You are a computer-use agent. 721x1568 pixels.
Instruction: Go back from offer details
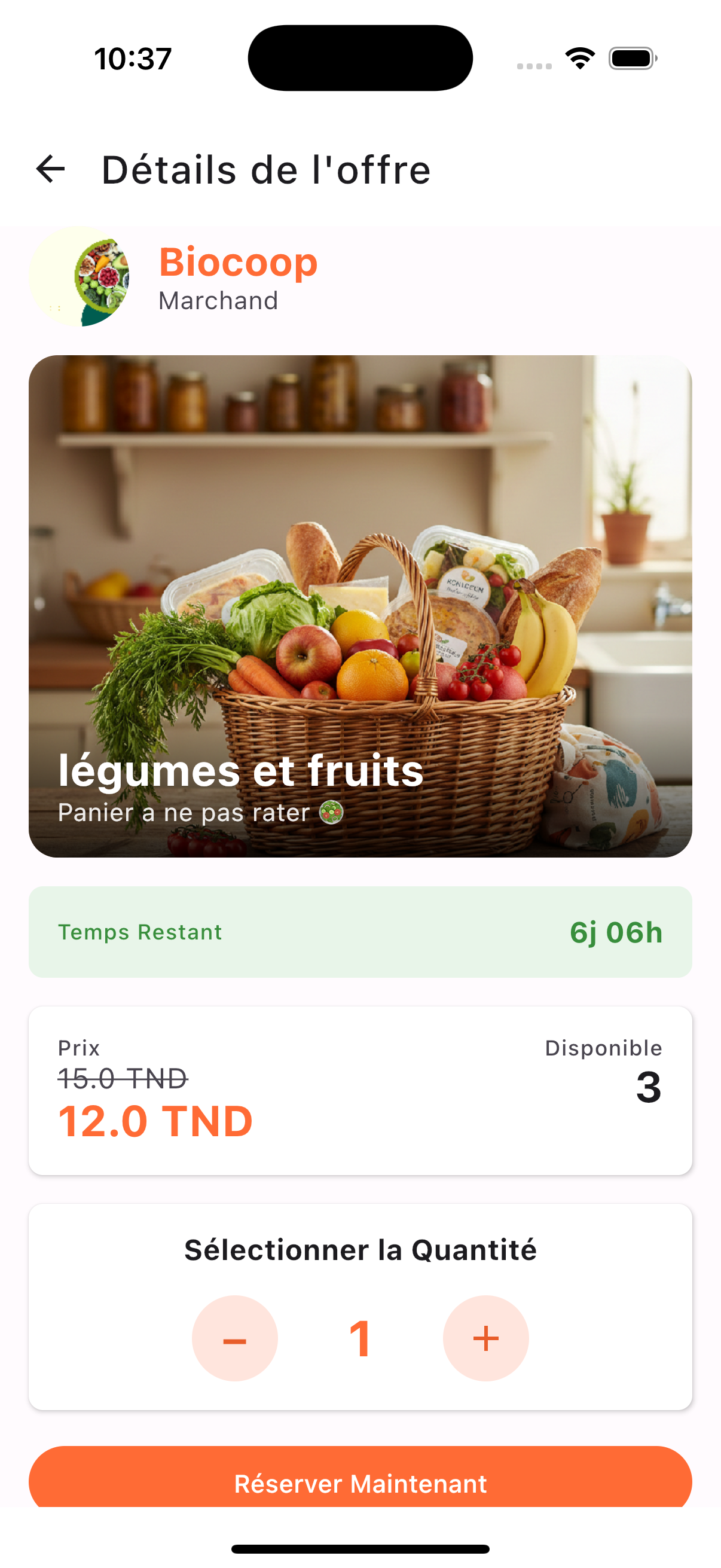(50, 169)
